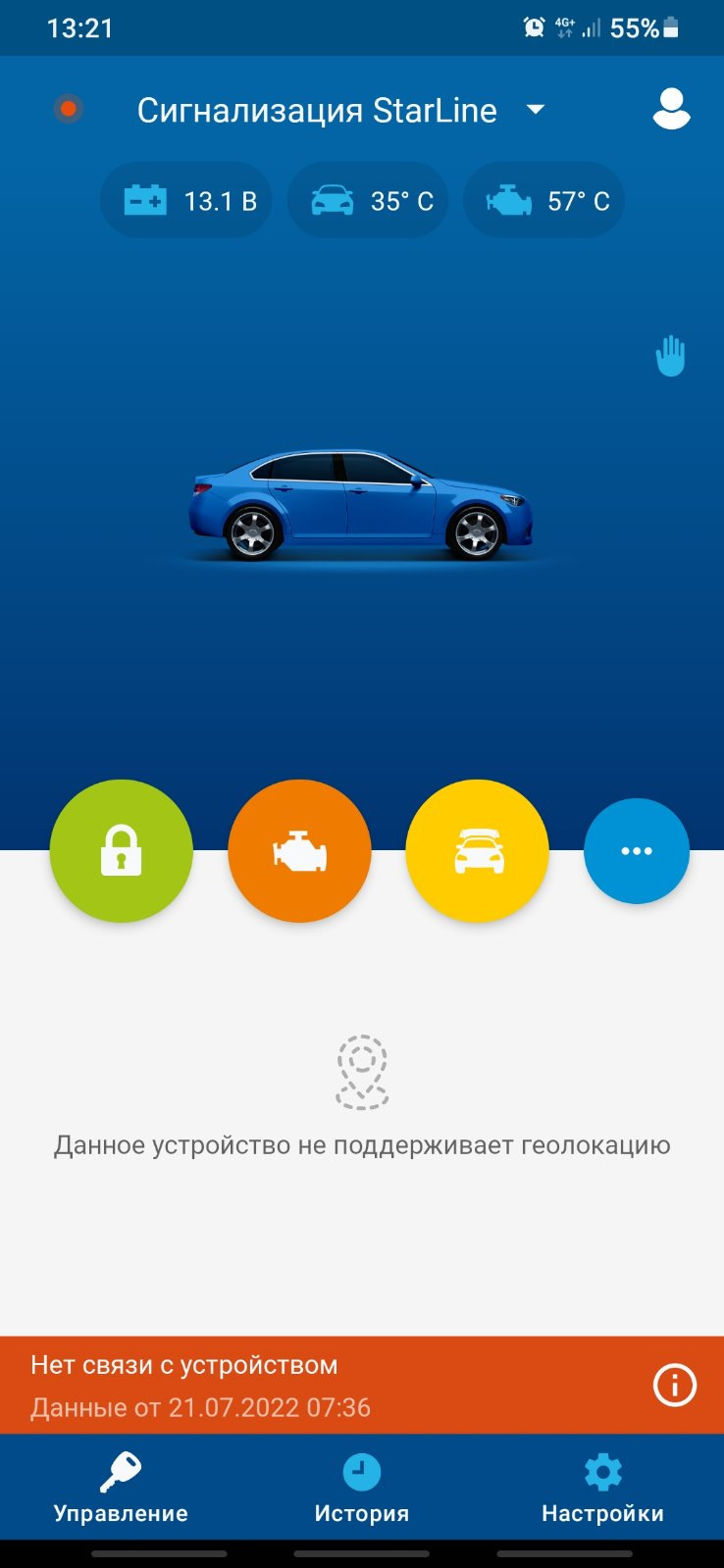This screenshot has width=724, height=1568.
Task: Tap the 35° C cabin temperature chip
Action: pyautogui.click(x=368, y=200)
